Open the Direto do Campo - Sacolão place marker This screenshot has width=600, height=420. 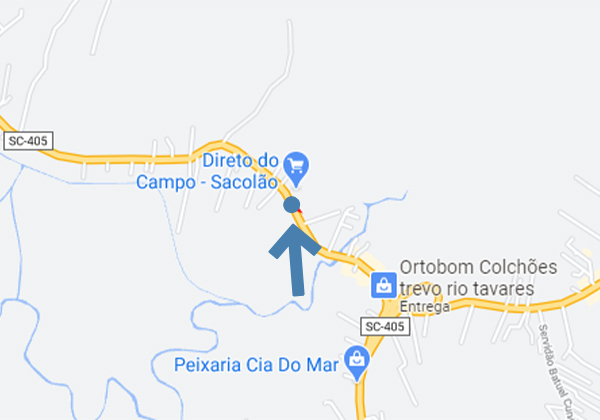[296, 164]
